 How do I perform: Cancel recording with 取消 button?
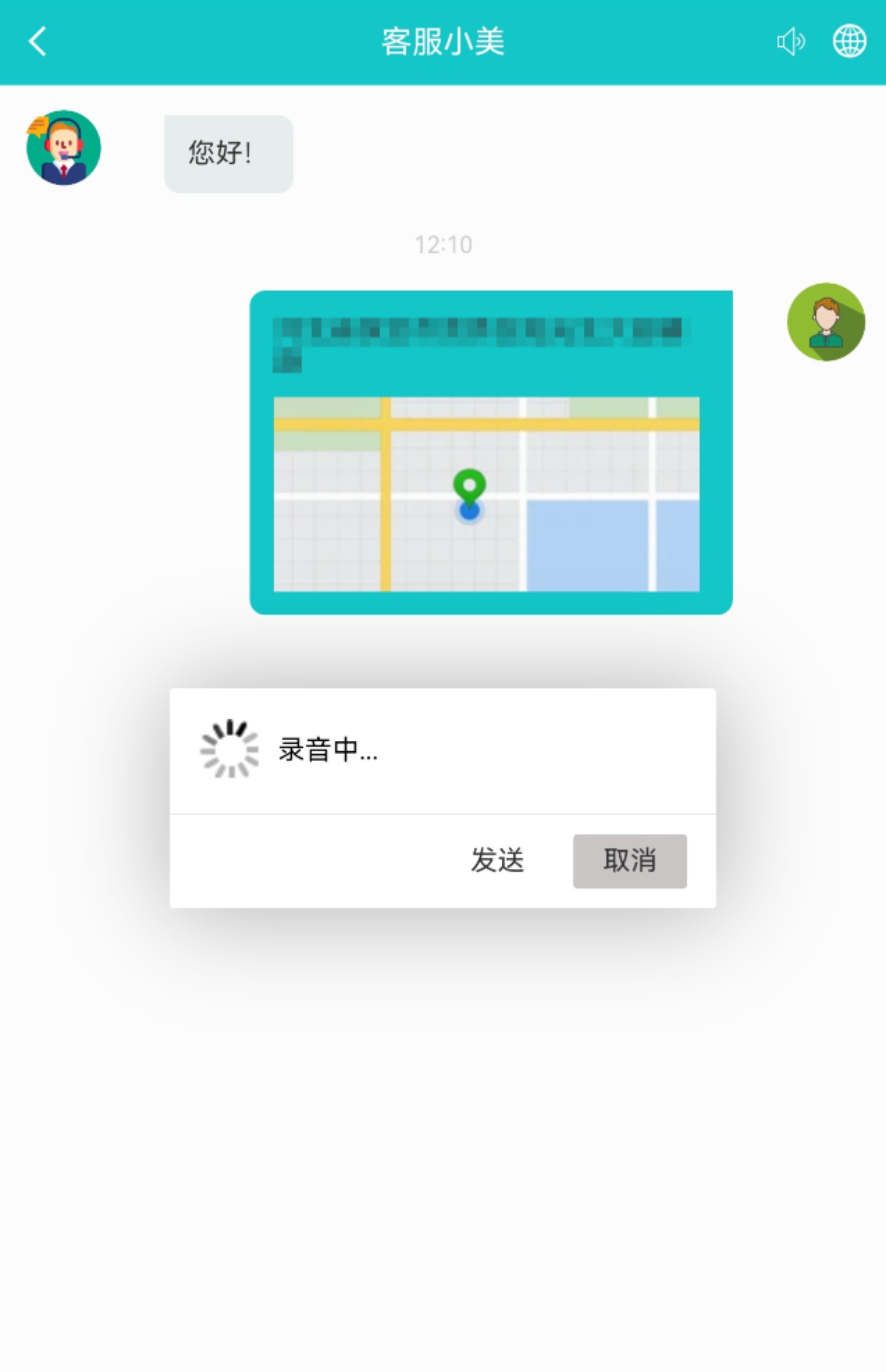pos(629,861)
